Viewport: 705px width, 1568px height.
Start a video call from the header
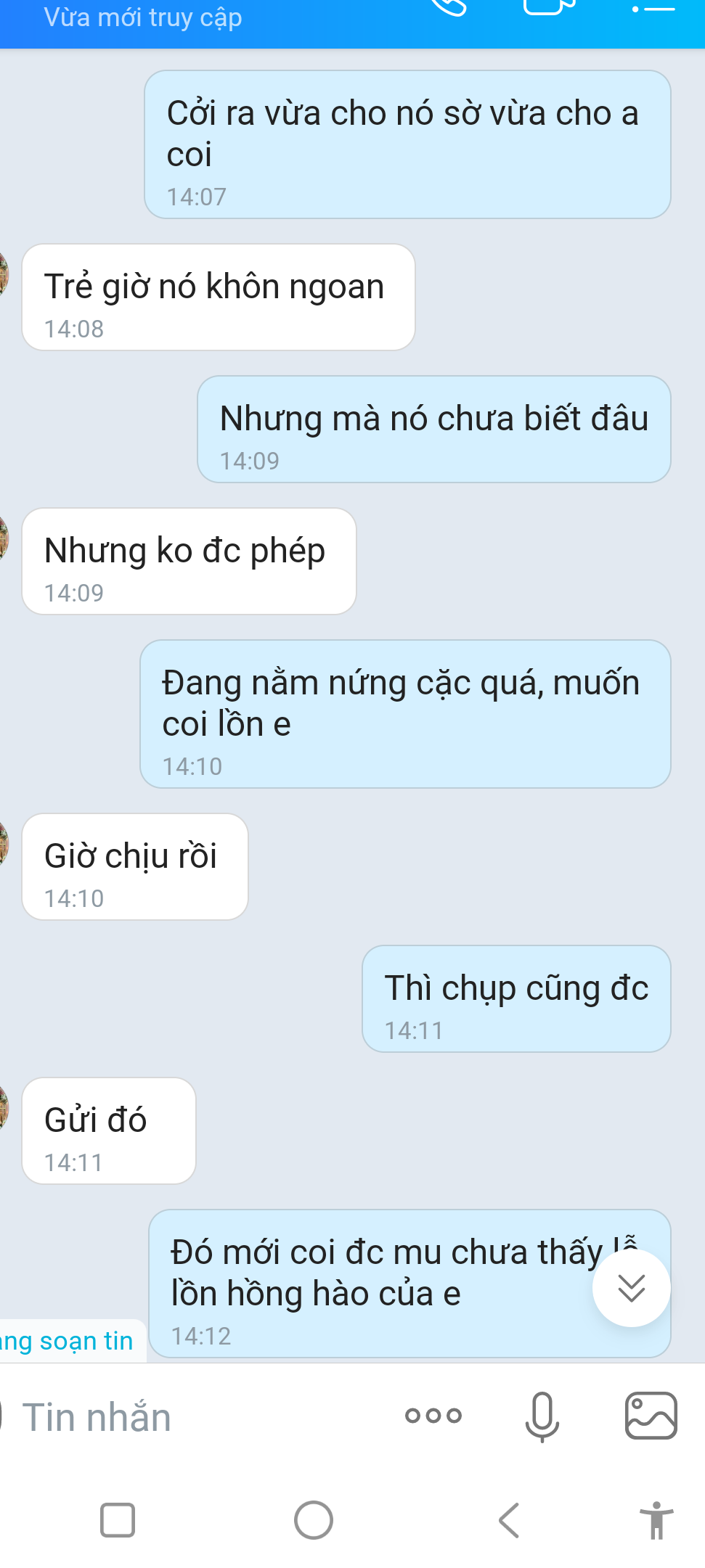point(550,6)
